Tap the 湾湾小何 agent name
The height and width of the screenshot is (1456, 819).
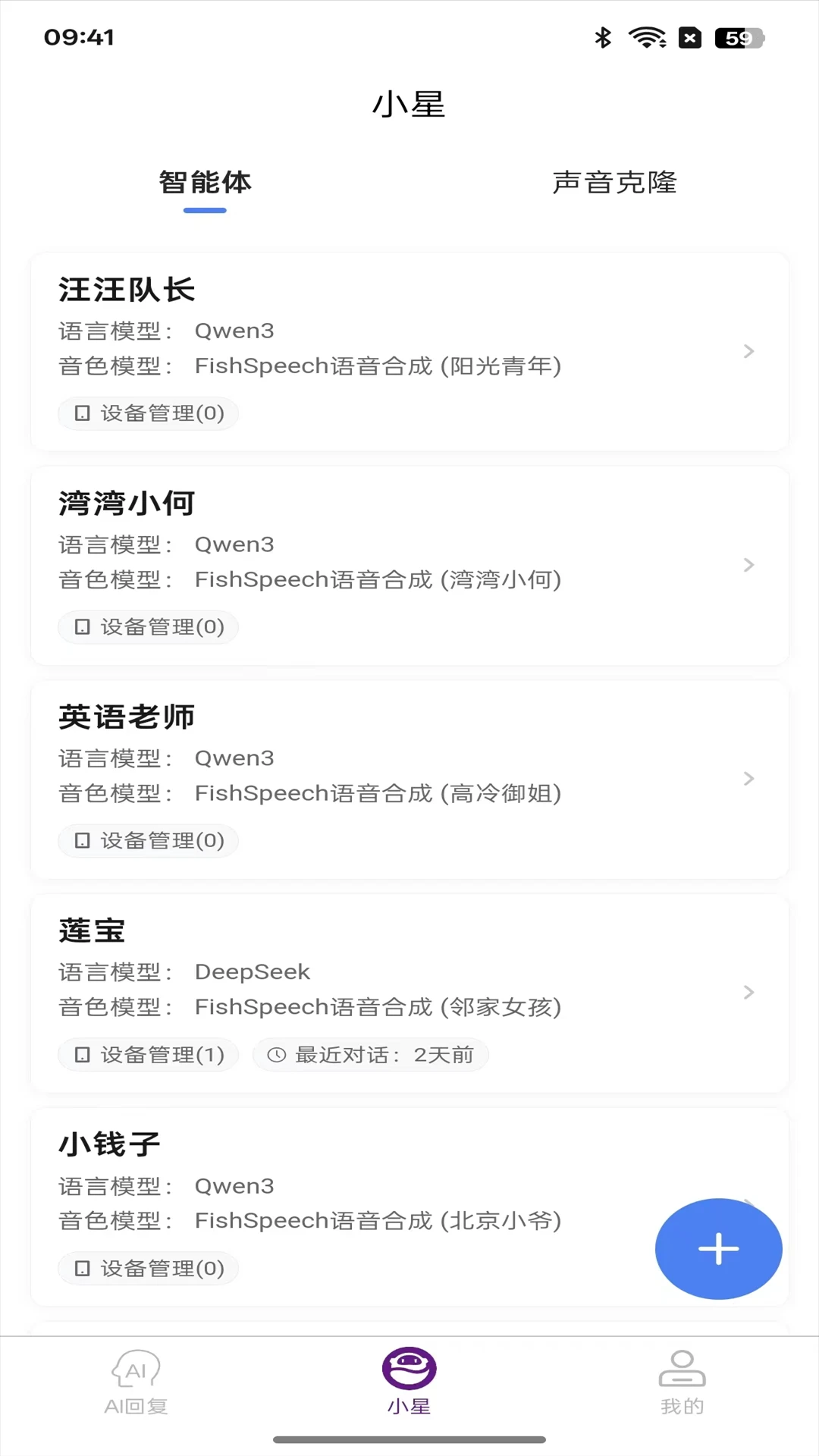(x=127, y=502)
